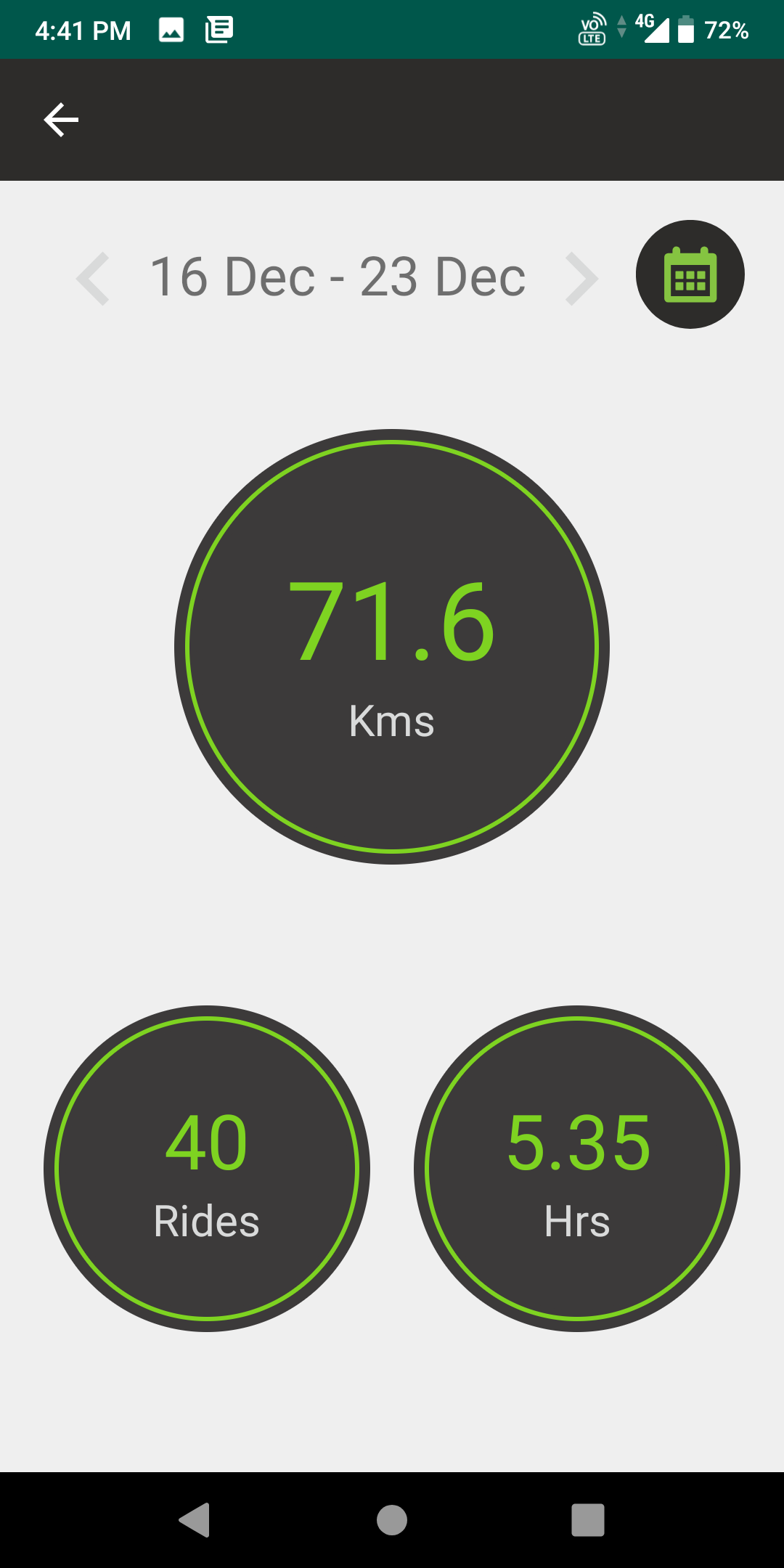Go back using the top arrow
Screen dimensions: 784x1568
tap(61, 120)
